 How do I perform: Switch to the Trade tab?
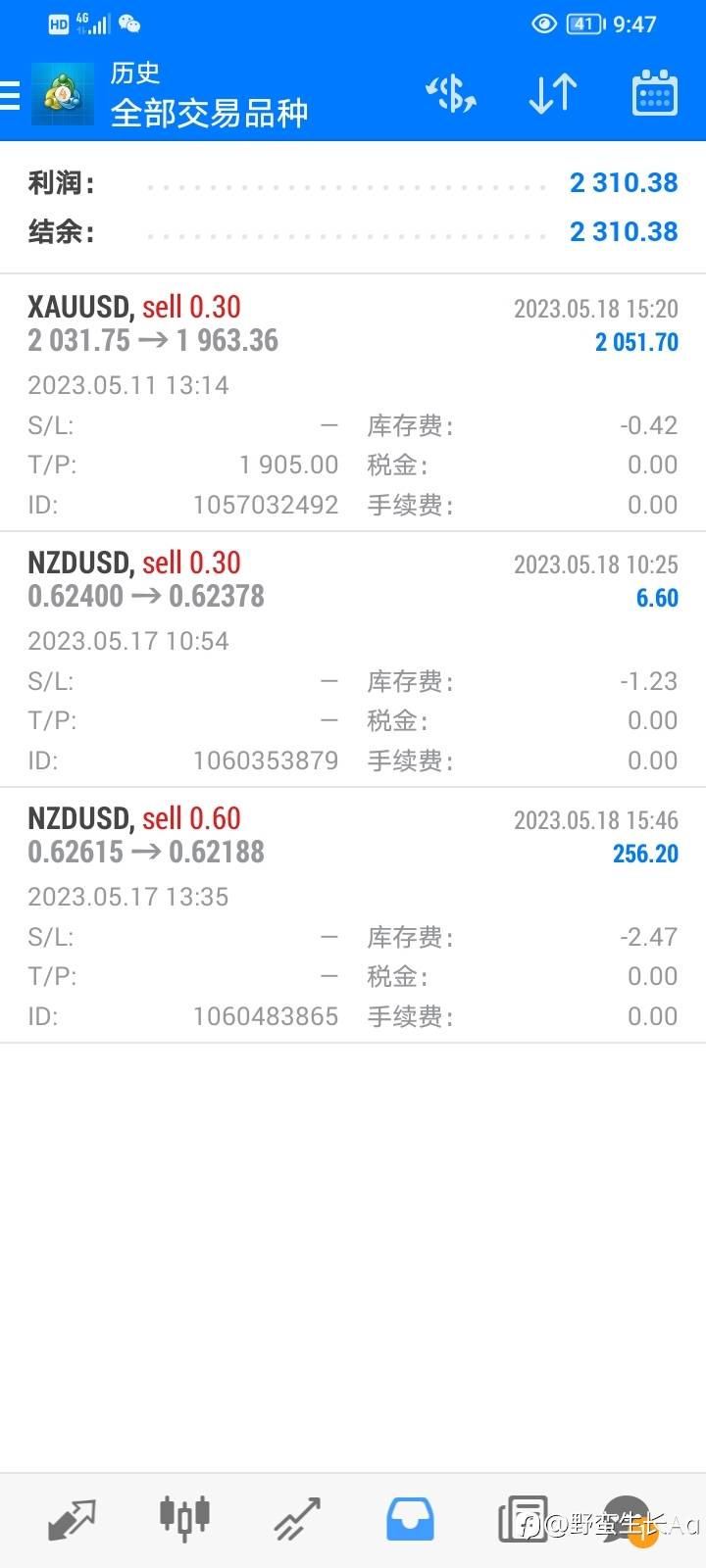point(297,1520)
